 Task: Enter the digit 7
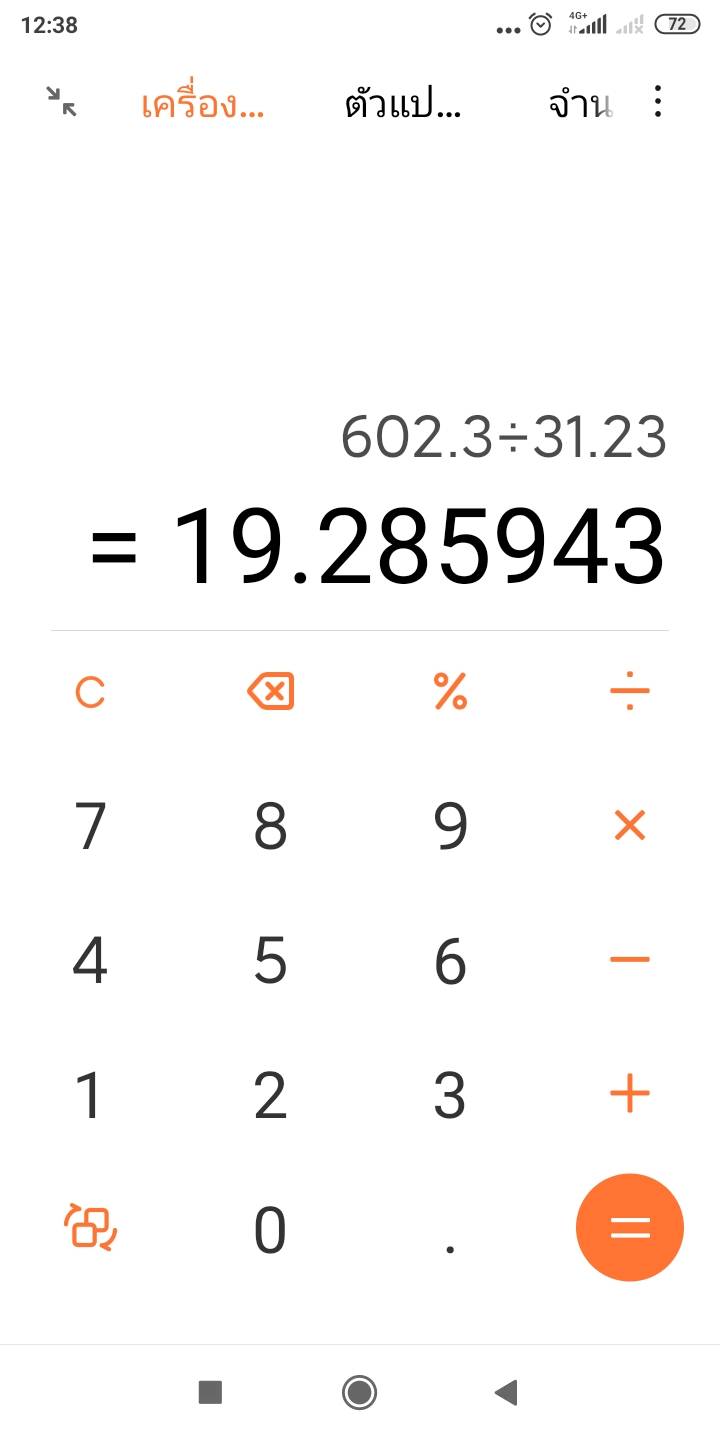click(x=90, y=826)
